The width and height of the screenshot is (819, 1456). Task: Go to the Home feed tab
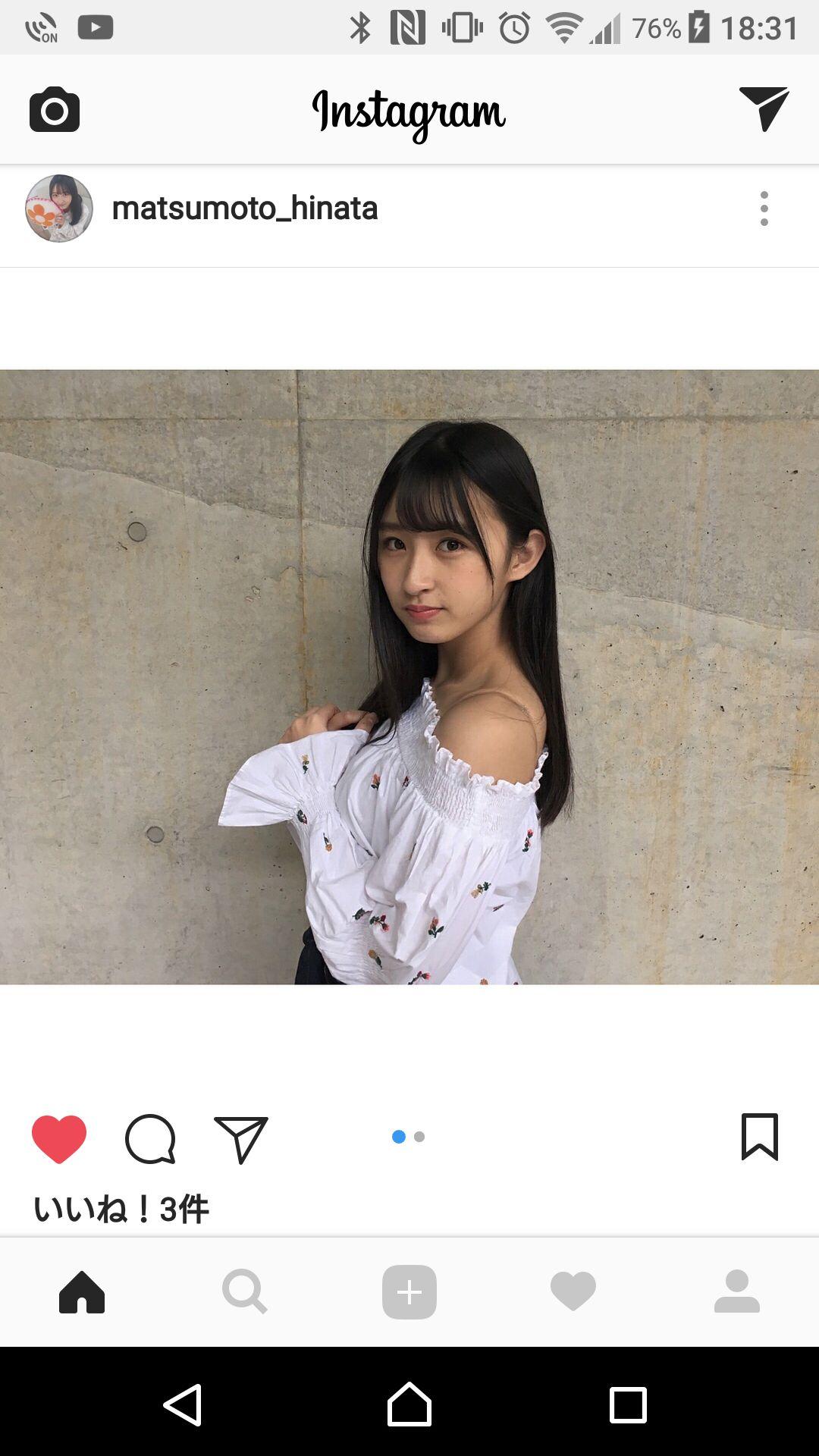tap(82, 1291)
